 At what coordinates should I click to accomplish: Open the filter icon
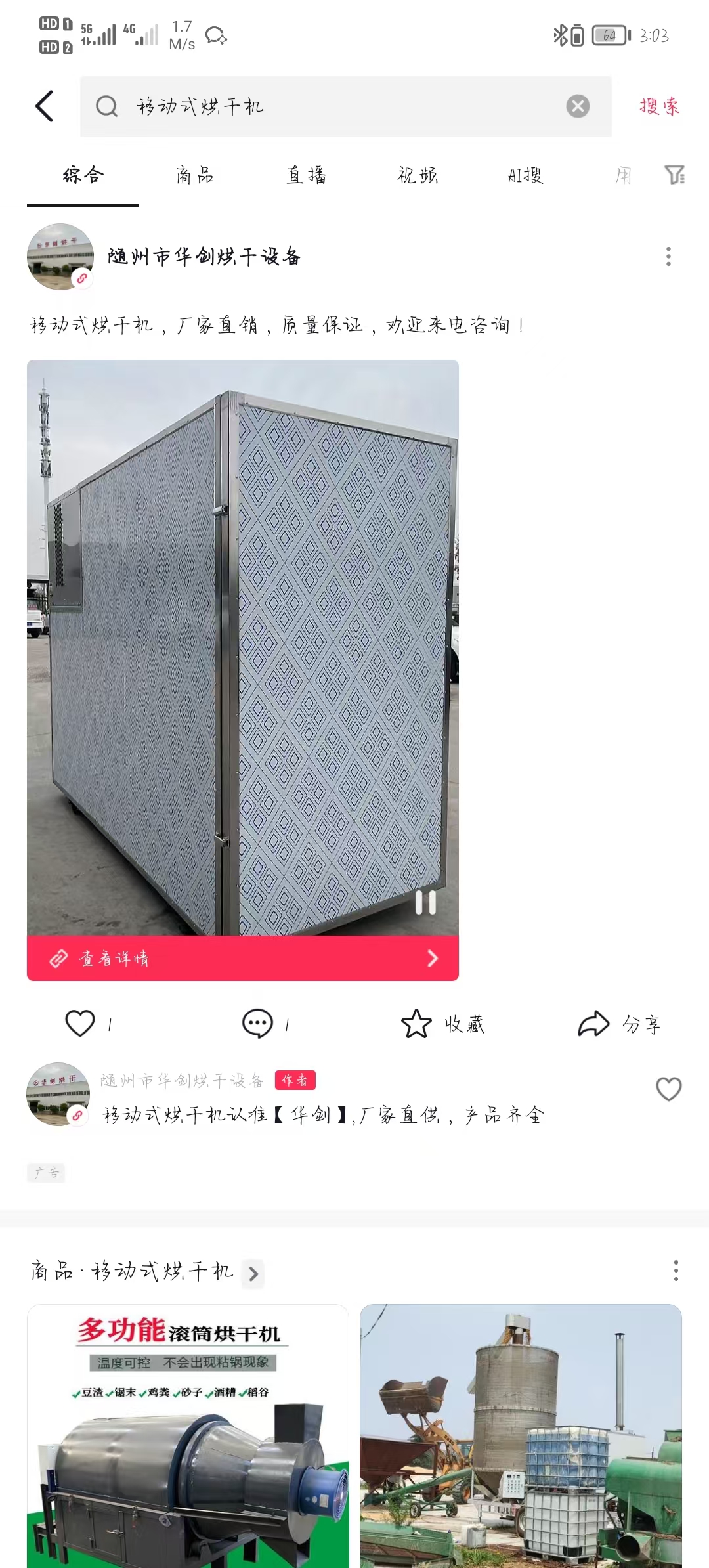(x=674, y=175)
